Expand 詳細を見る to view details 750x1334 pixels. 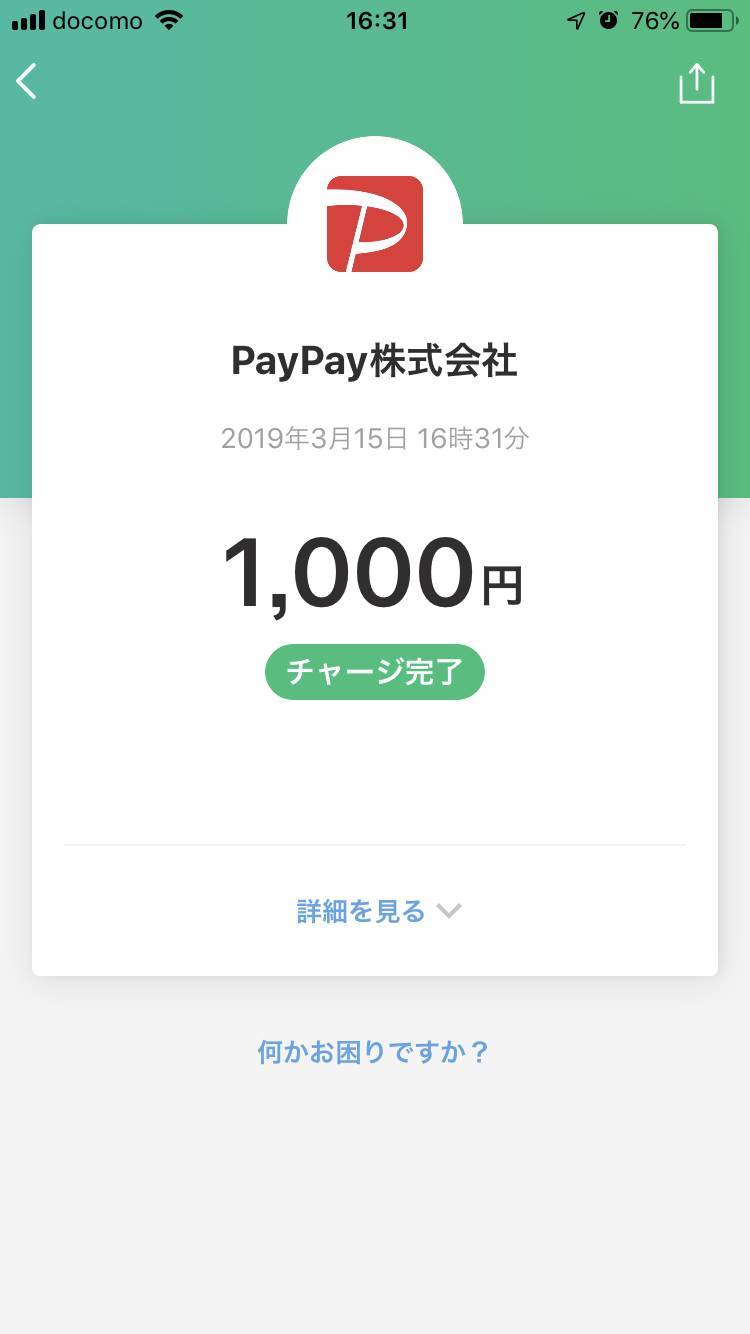[x=378, y=911]
